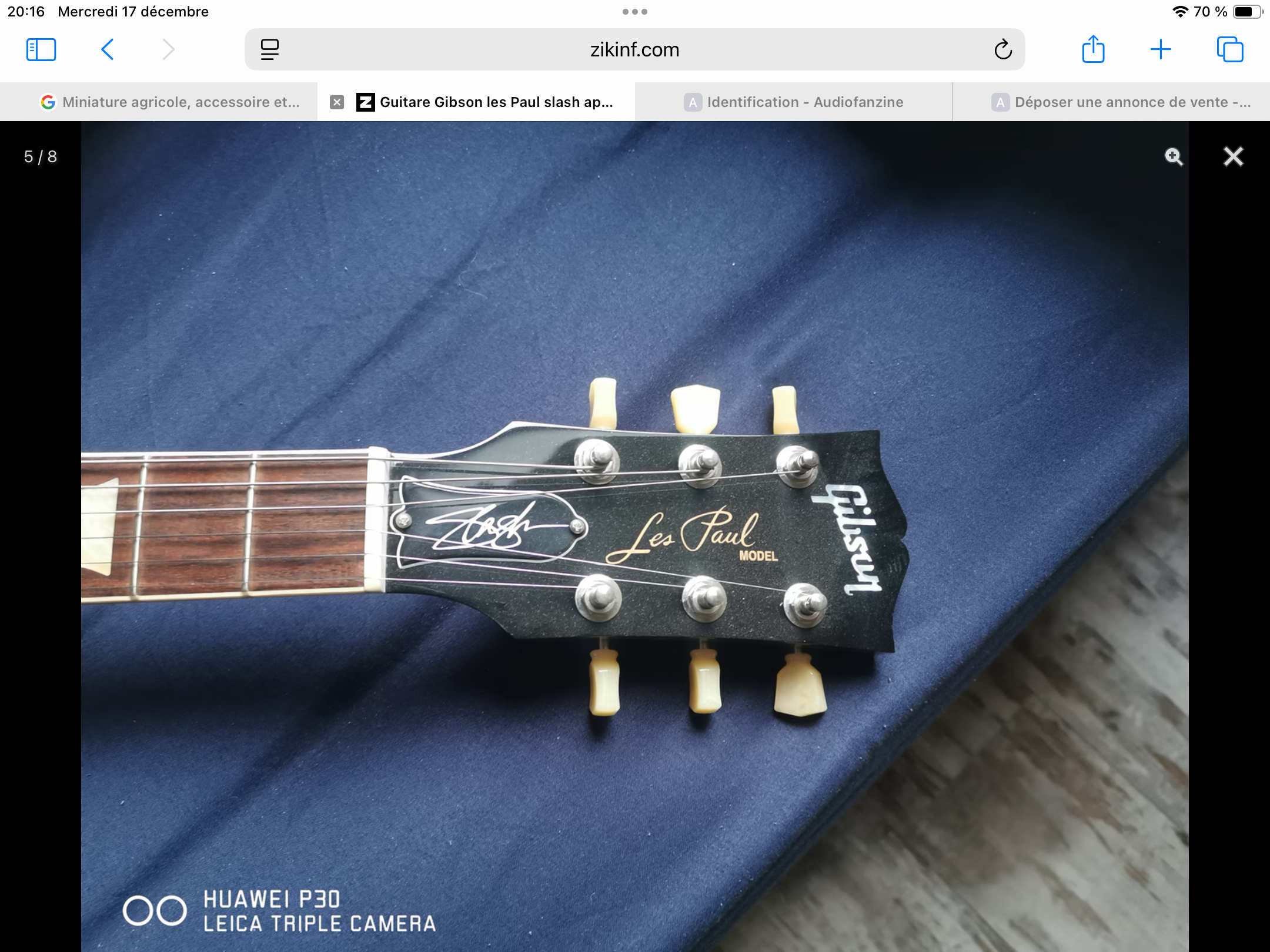Go back to the previous page
Viewport: 1270px width, 952px height.
pyautogui.click(x=108, y=50)
